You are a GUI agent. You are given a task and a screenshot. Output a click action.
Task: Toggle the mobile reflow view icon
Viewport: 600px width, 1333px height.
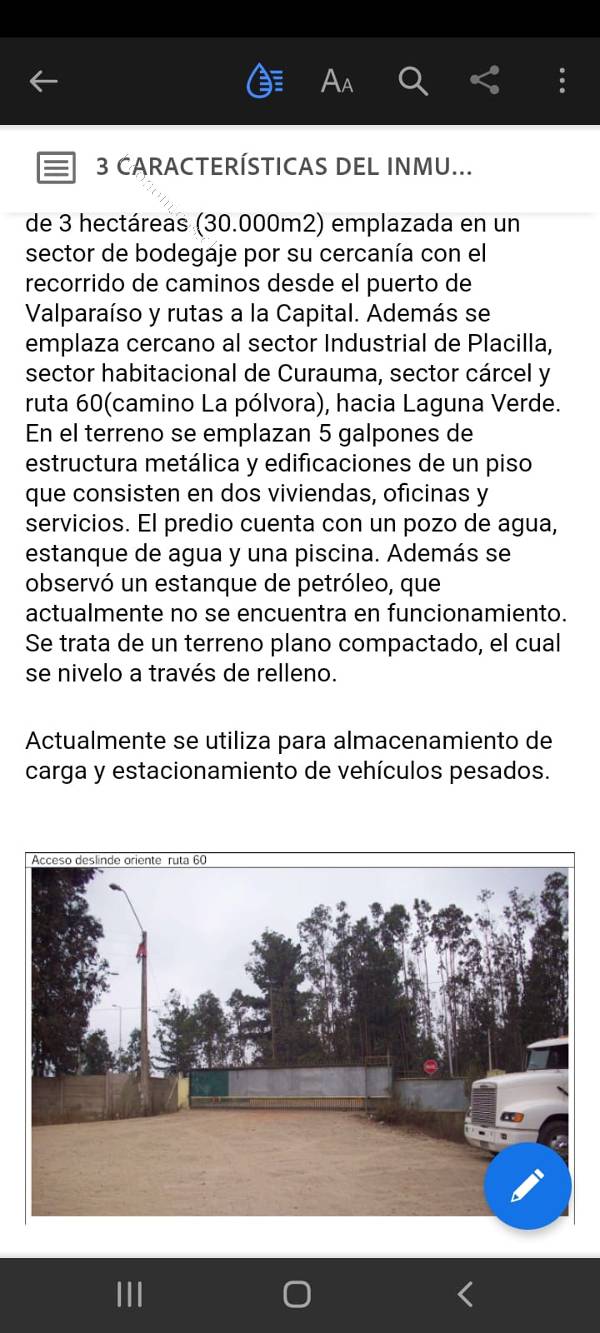(x=265, y=81)
